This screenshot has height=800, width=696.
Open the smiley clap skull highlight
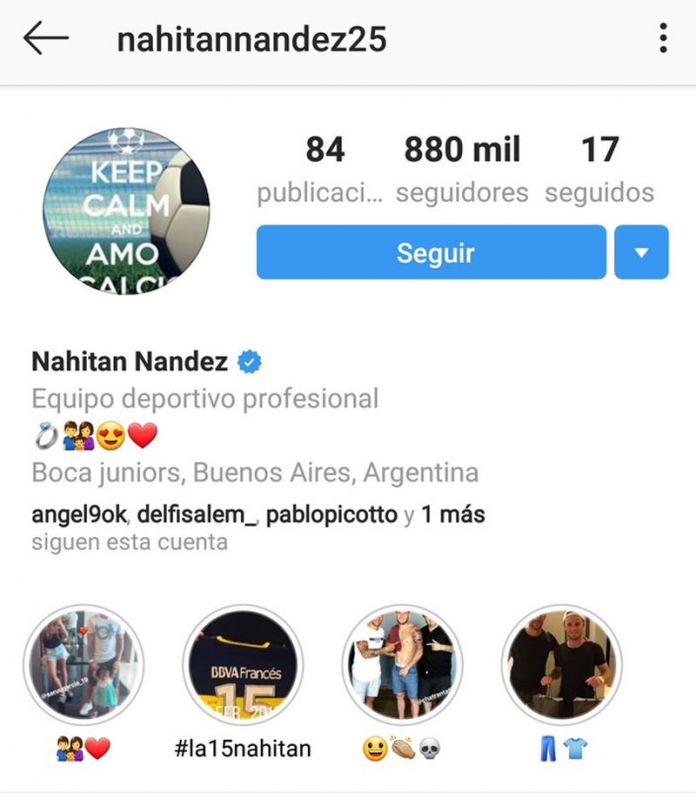point(403,663)
